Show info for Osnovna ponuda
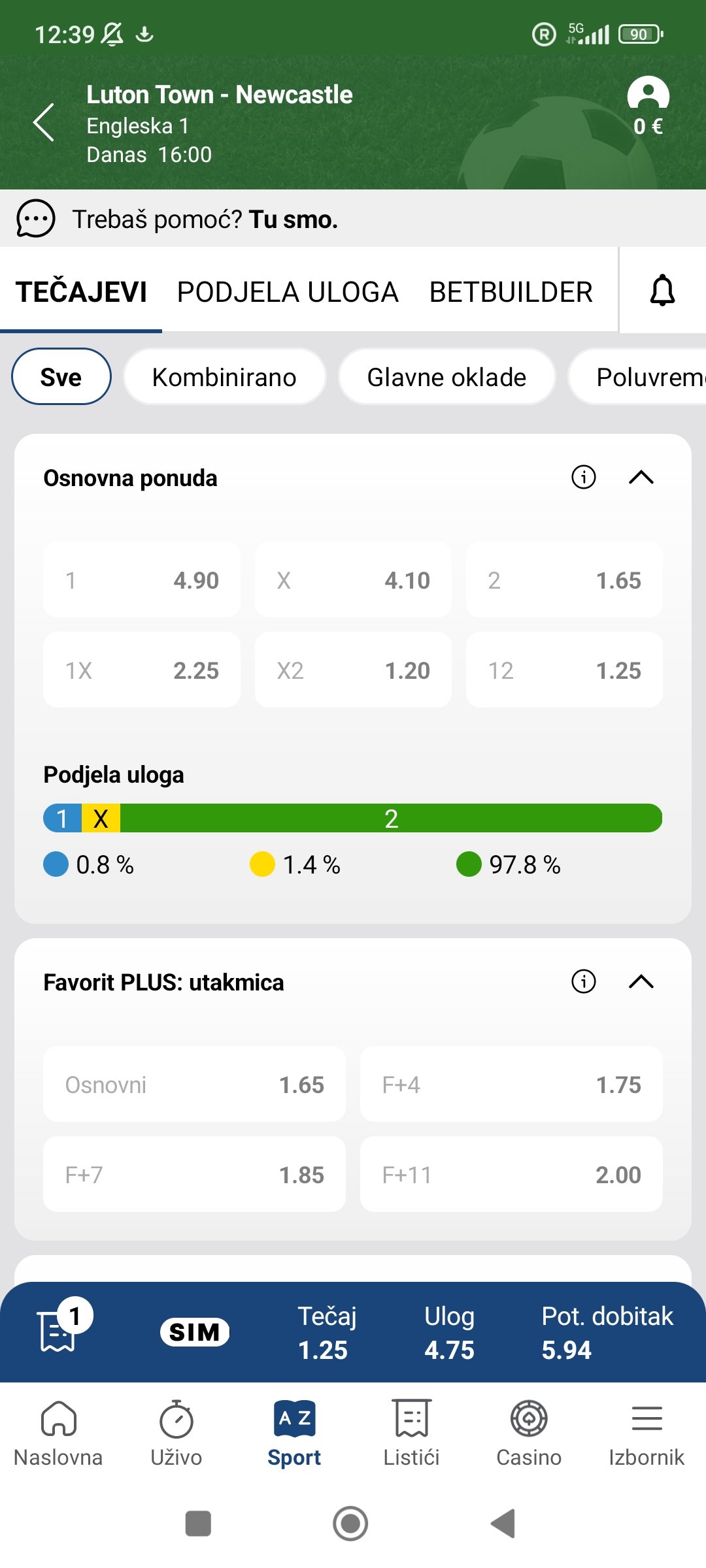 point(584,477)
